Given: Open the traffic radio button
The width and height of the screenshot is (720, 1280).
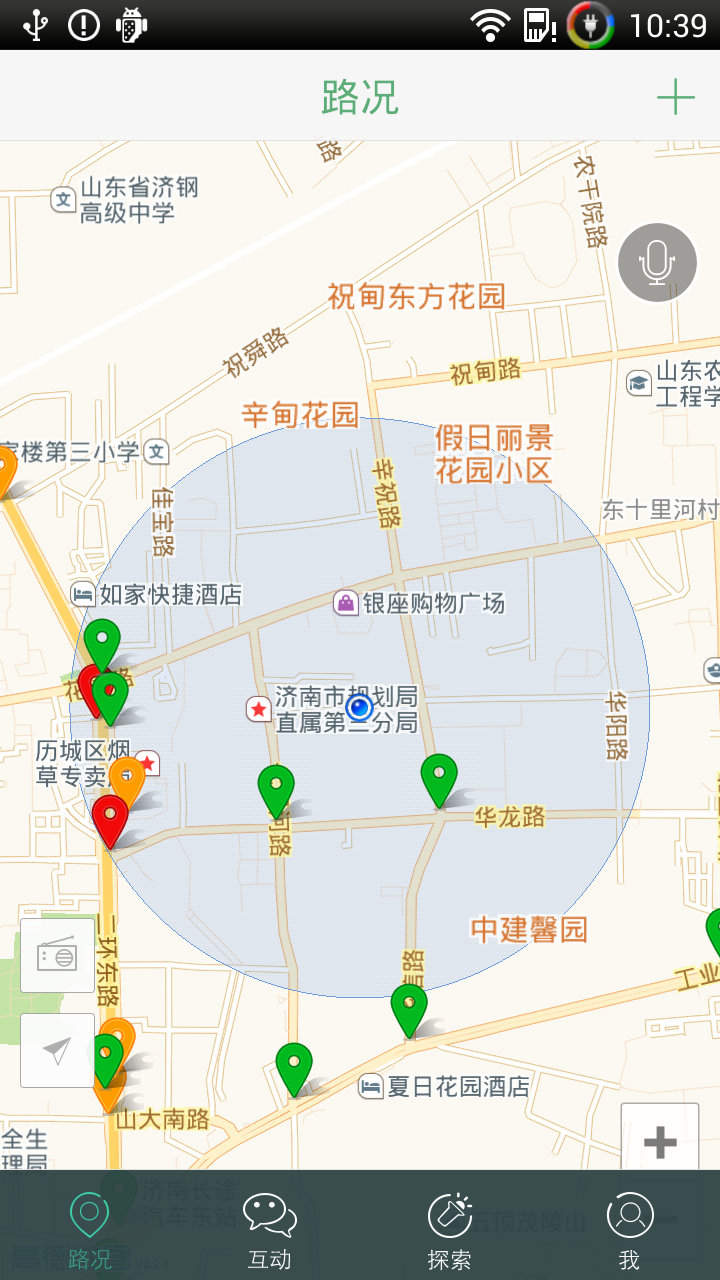Looking at the screenshot, I should point(57,956).
